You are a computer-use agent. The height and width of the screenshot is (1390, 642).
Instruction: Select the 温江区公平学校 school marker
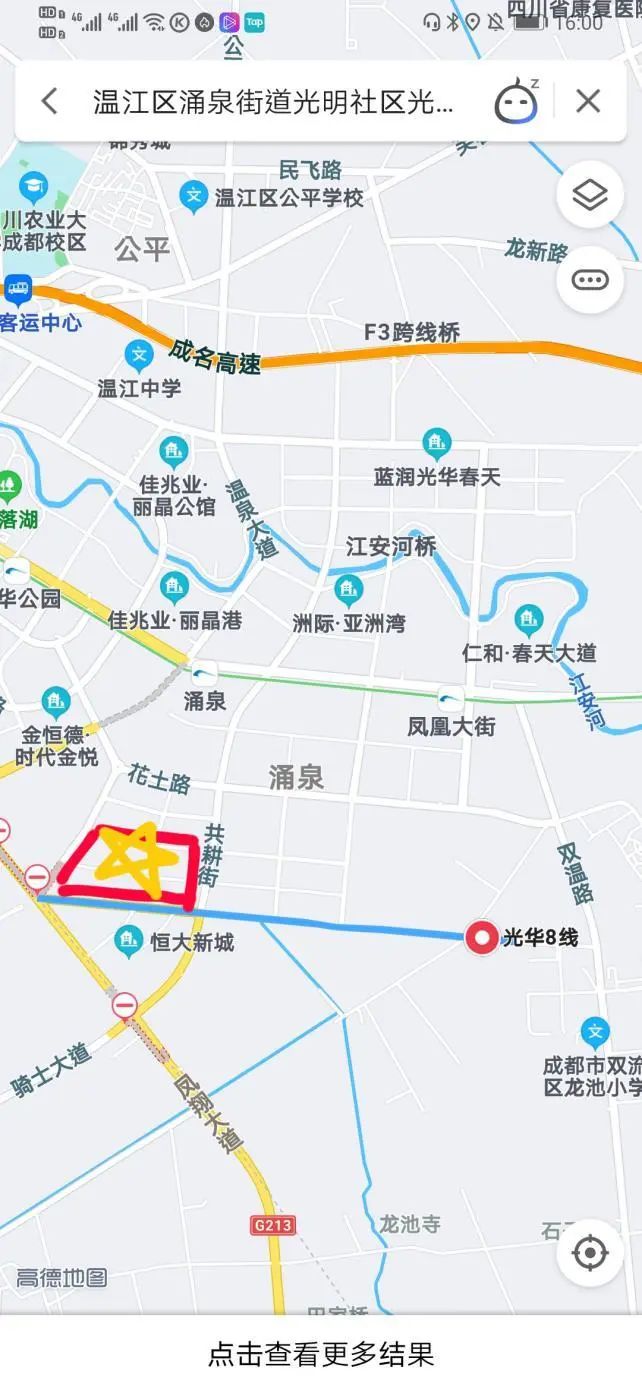tap(194, 197)
